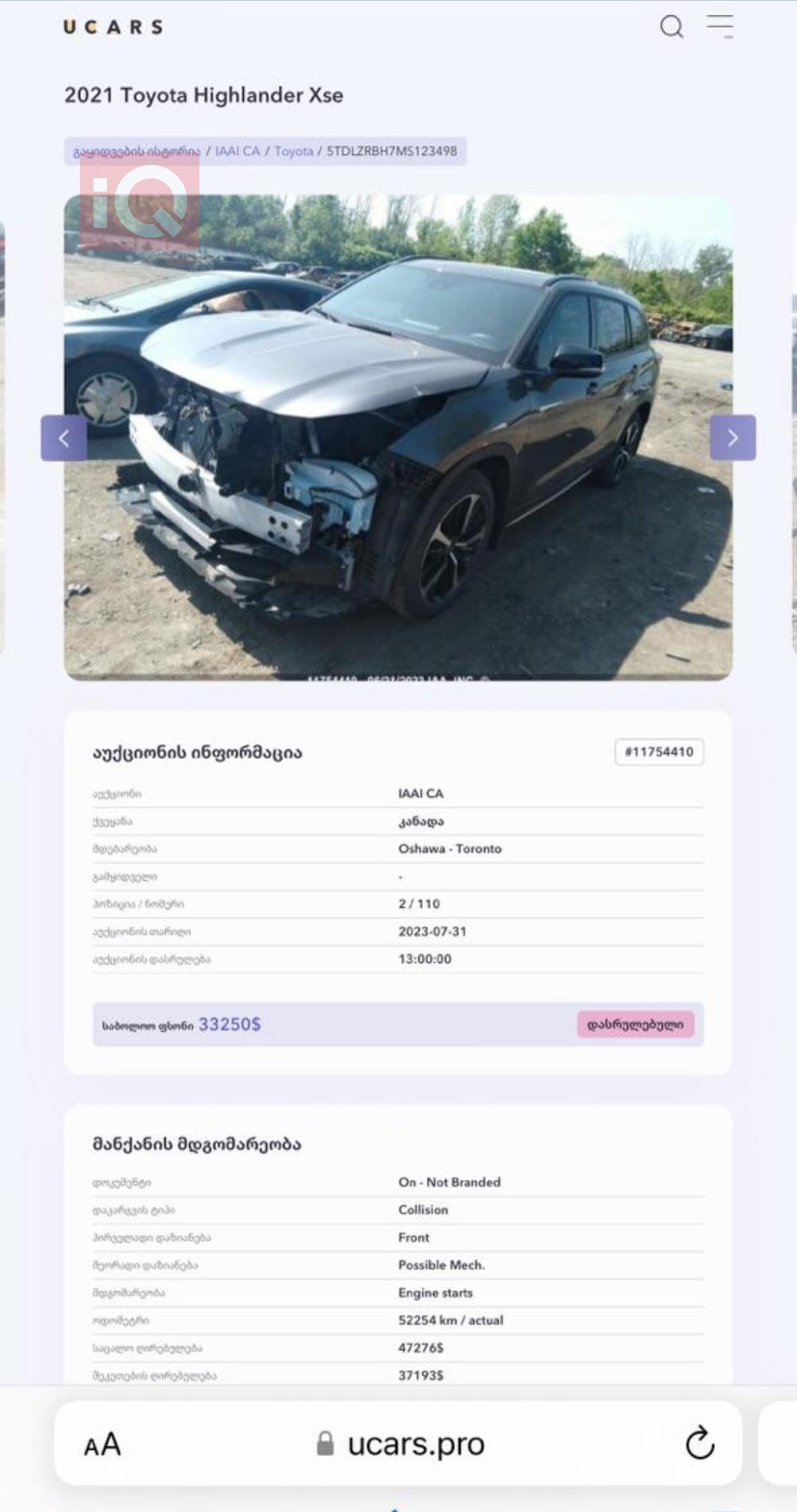The image size is (797, 1512).
Task: Reload the ucars.pro page
Action: [x=700, y=1443]
